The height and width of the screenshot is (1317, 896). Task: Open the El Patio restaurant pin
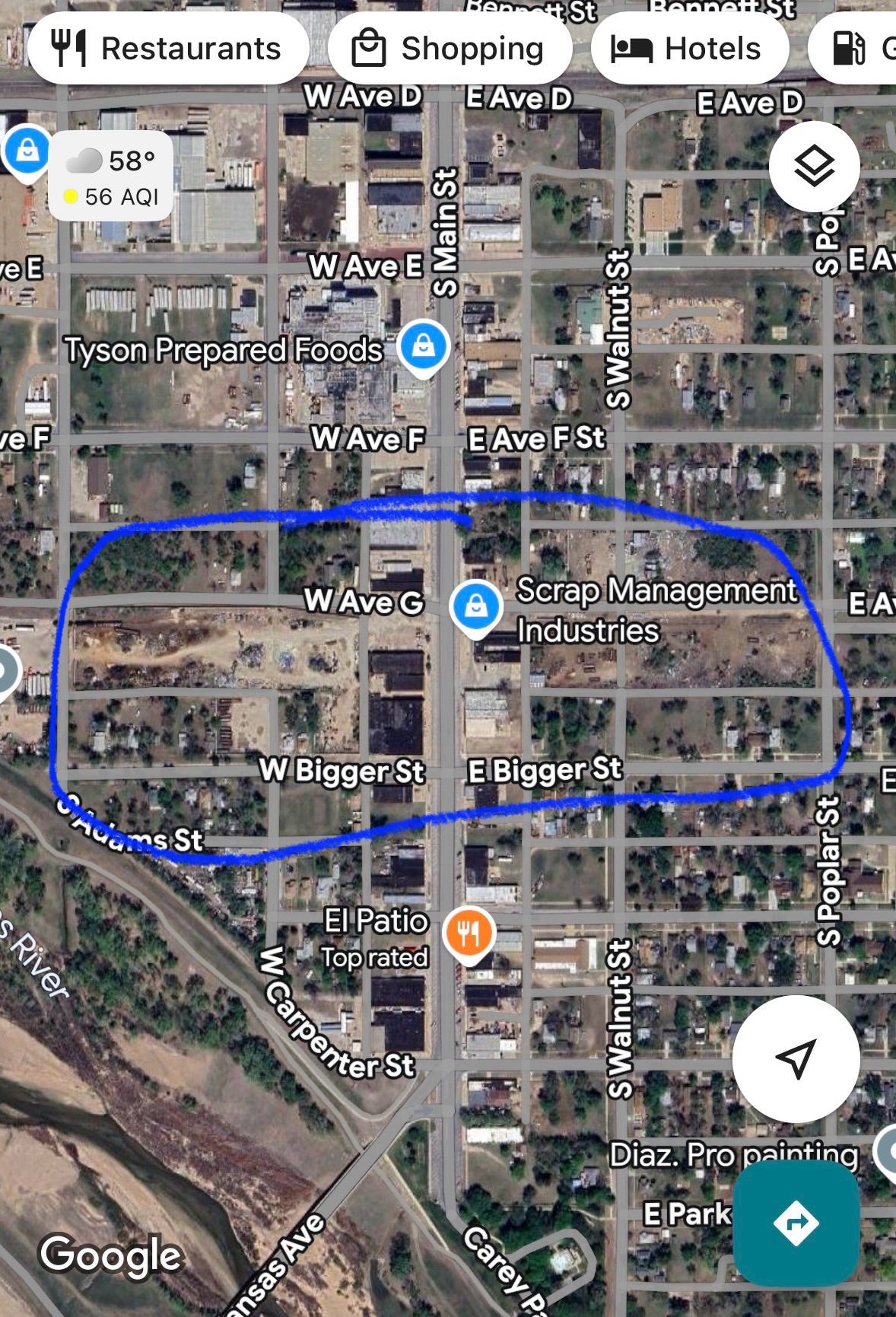click(x=469, y=933)
